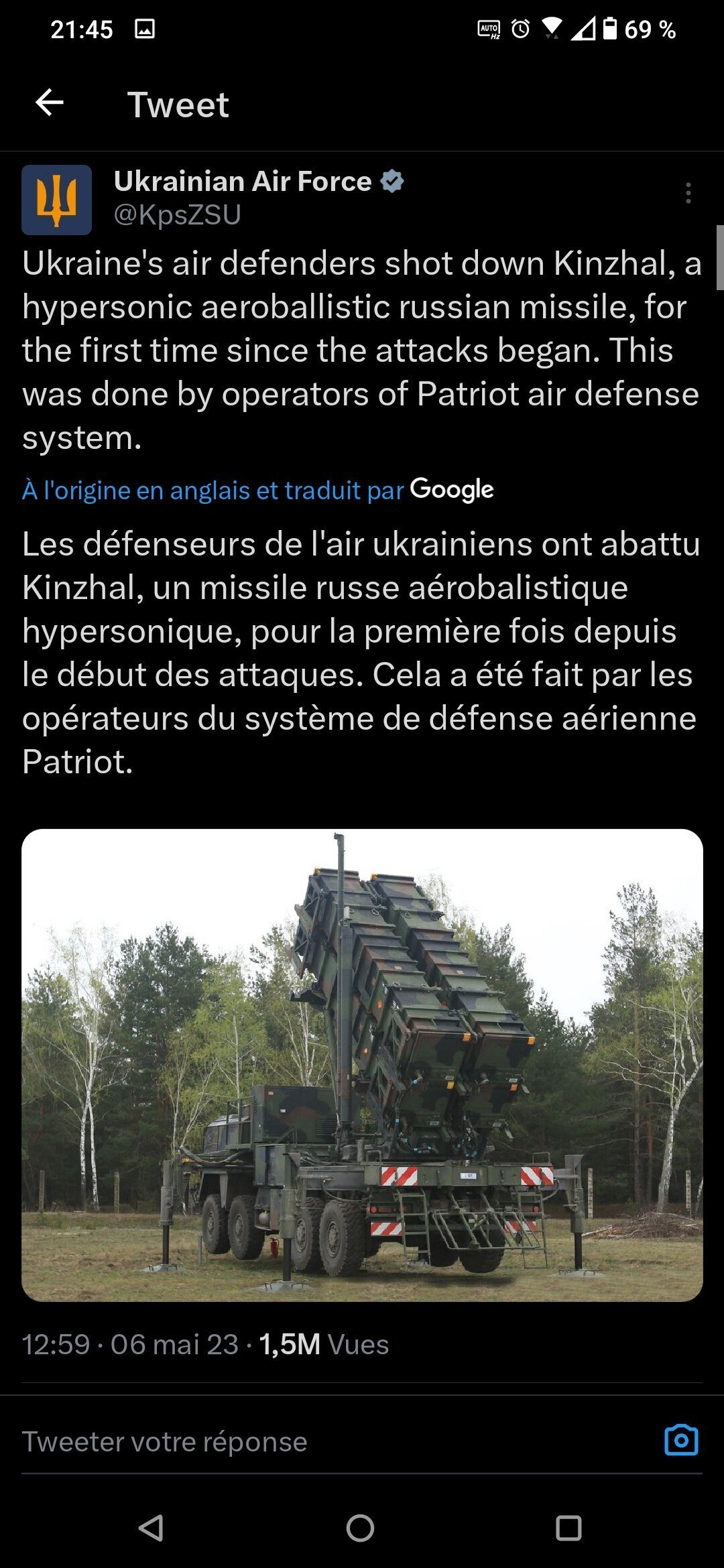Open the camera to attach a photo
This screenshot has height=1568, width=724.
681,1440
